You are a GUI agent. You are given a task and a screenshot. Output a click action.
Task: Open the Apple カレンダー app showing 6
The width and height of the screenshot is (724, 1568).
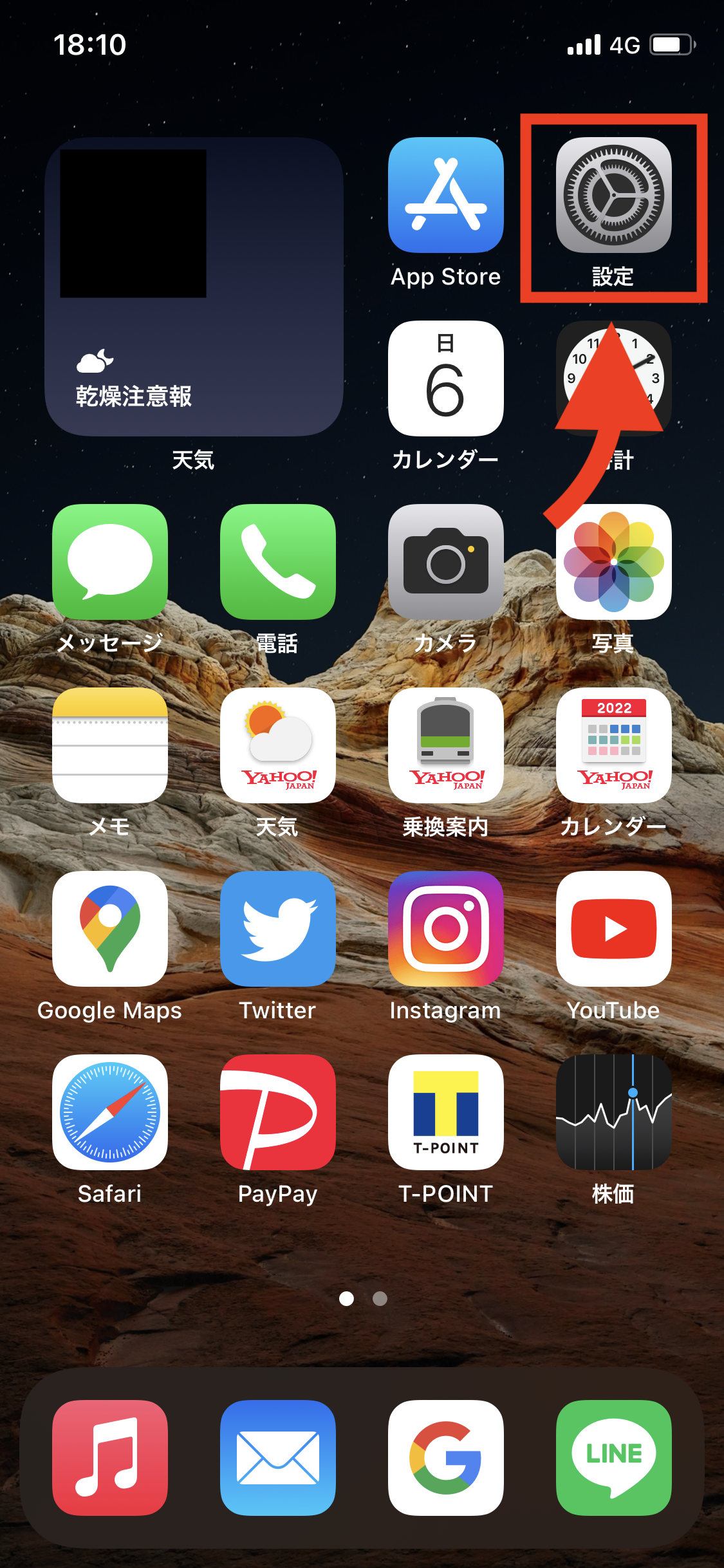[445, 378]
